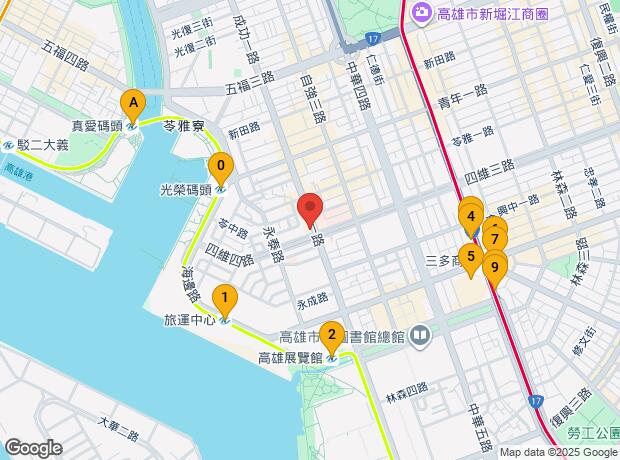Open the orange marker numbered 4
This screenshot has width=620, height=460.
pos(469,215)
